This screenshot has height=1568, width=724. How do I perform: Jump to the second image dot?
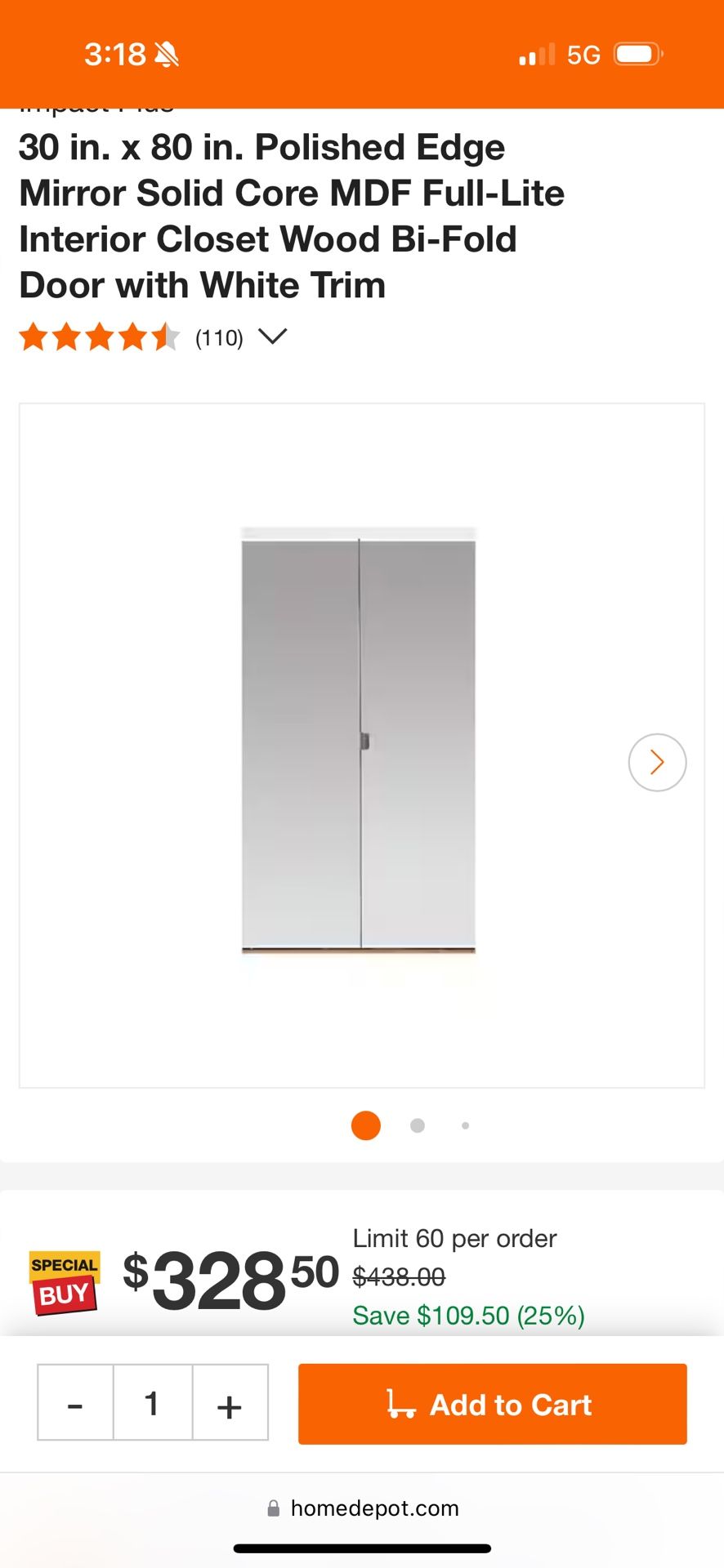[418, 1125]
